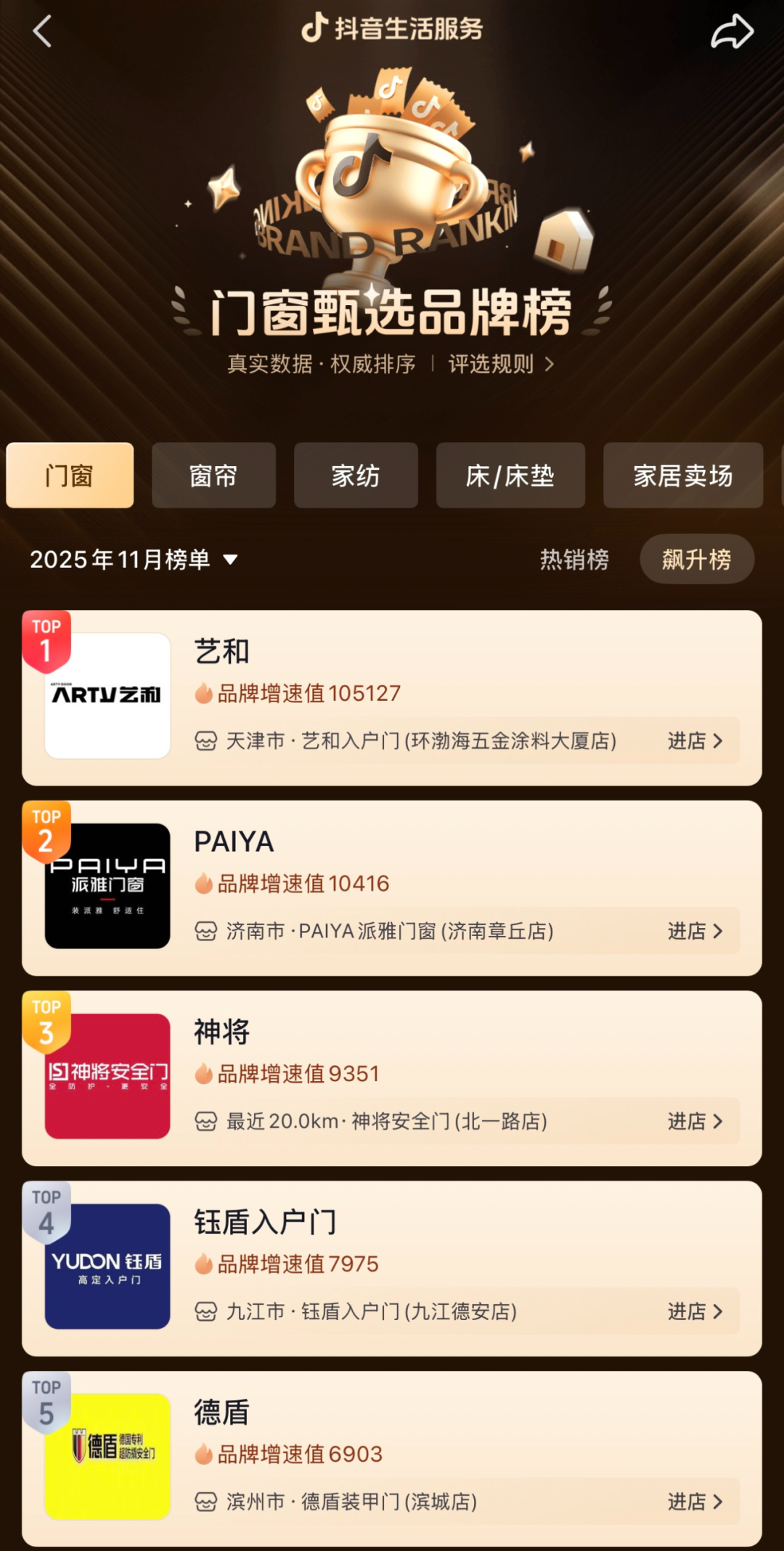Switch to the 家居卖场 category tab
The height and width of the screenshot is (1551, 784).
tap(682, 476)
